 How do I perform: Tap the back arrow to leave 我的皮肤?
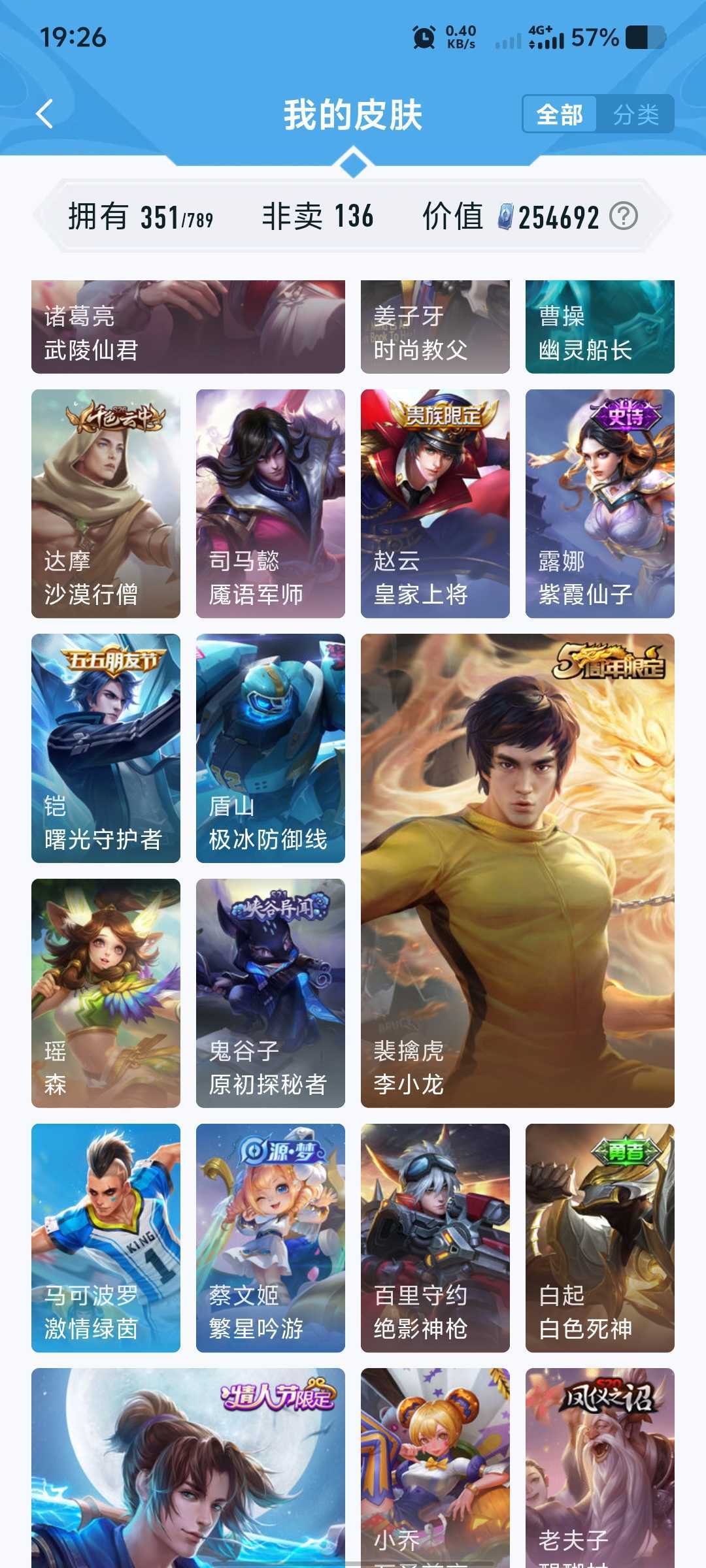click(x=44, y=115)
